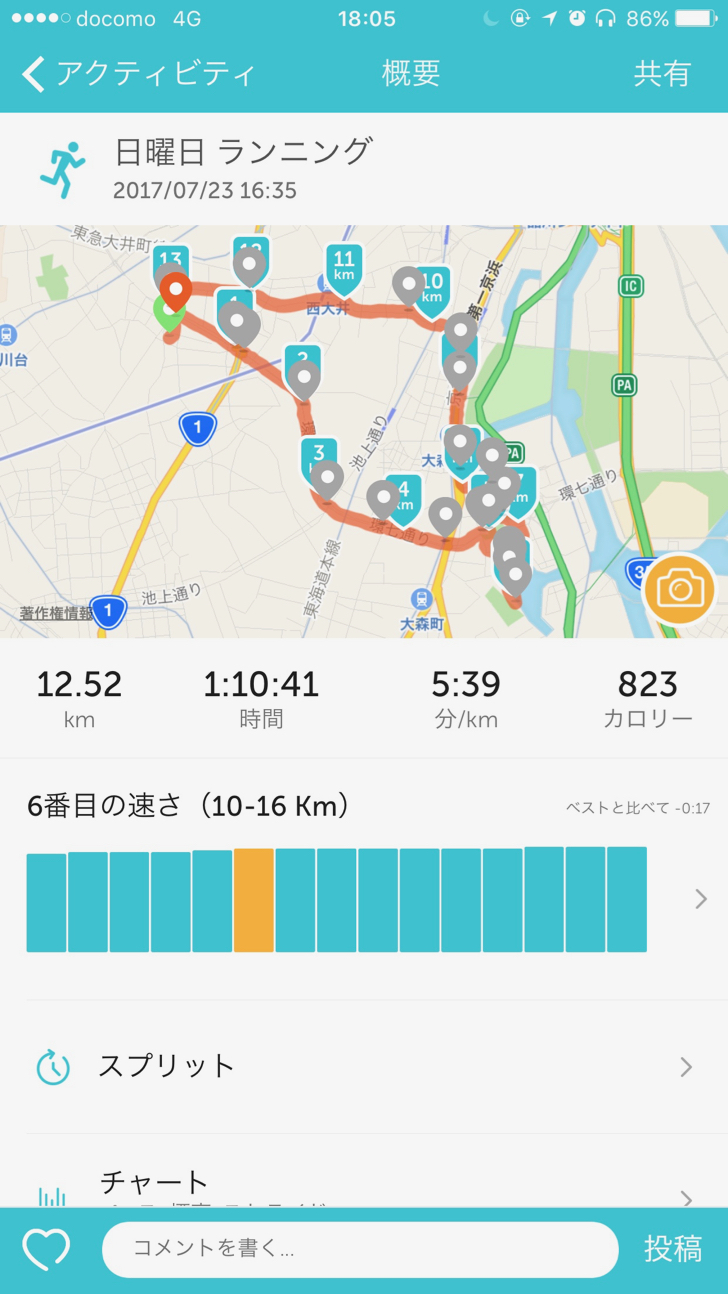Screen dimensions: 728x1294
Task: Tap the コメントを書く comment field
Action: click(360, 1249)
